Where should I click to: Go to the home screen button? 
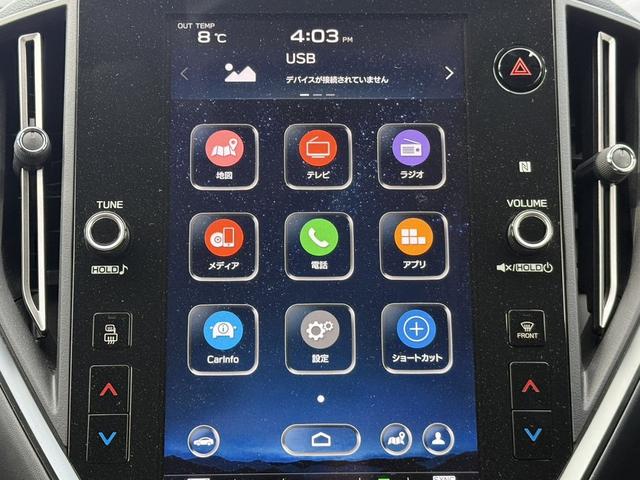pyautogui.click(x=320, y=439)
